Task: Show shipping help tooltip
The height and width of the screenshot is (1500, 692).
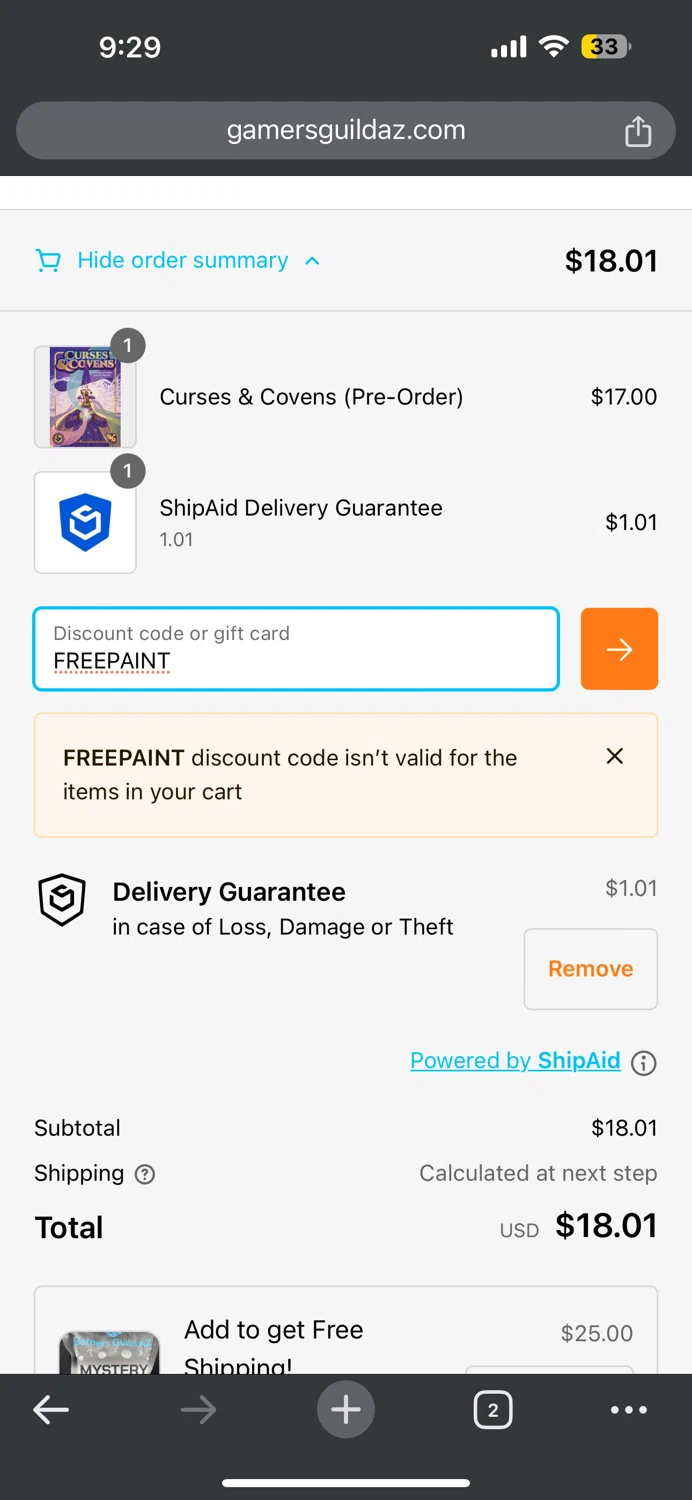Action: pos(145,1174)
